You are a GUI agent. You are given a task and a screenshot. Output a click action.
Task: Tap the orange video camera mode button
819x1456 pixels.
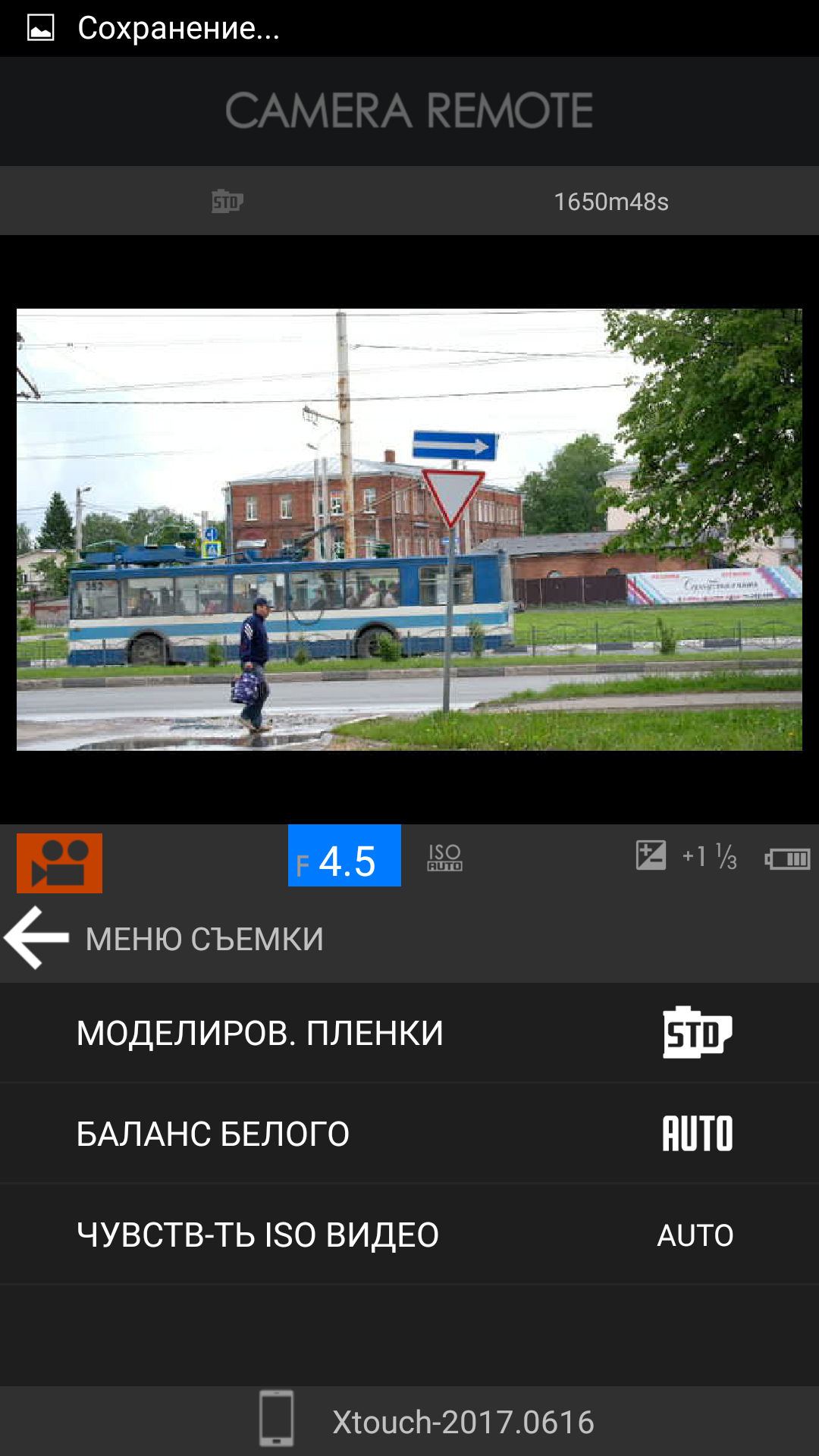59,862
